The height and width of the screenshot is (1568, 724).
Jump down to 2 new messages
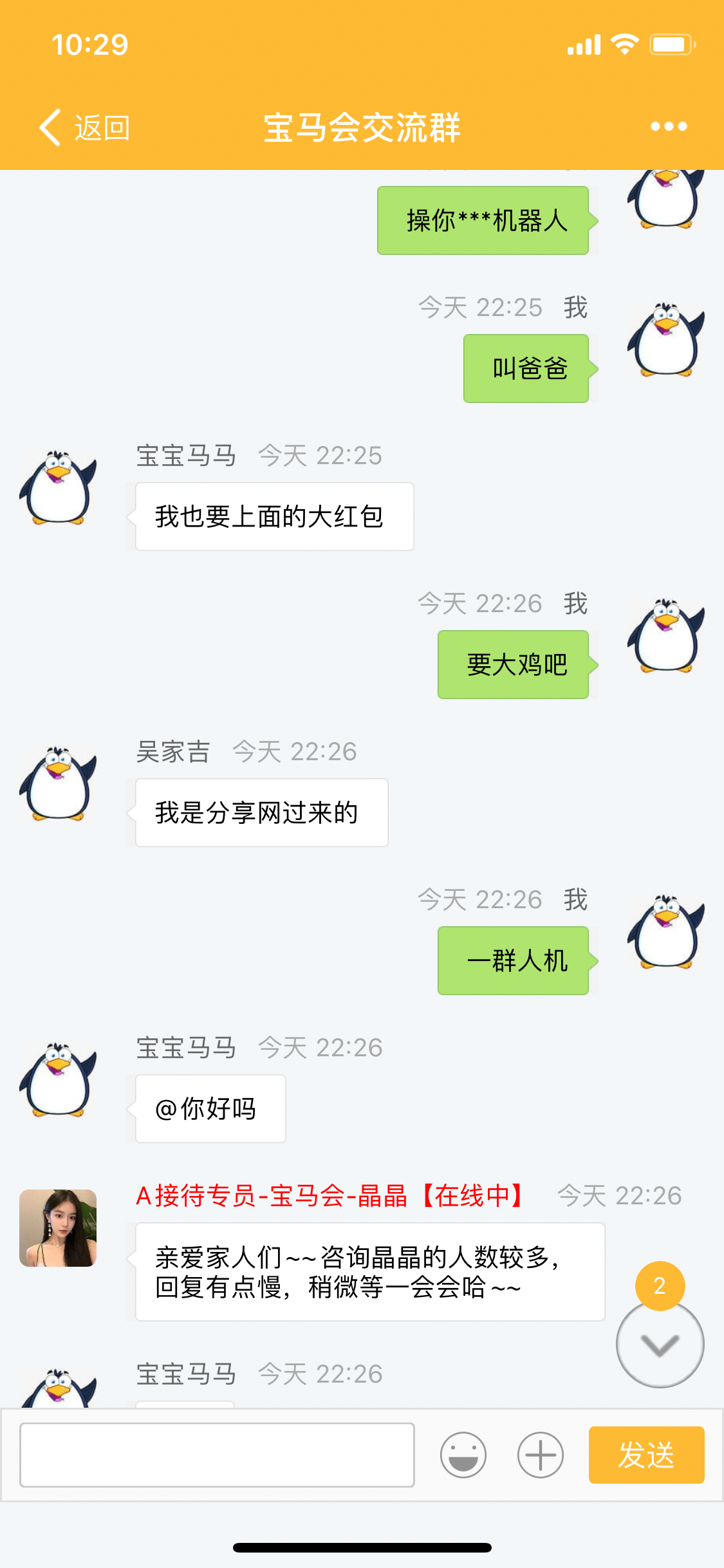pyautogui.click(x=660, y=1344)
